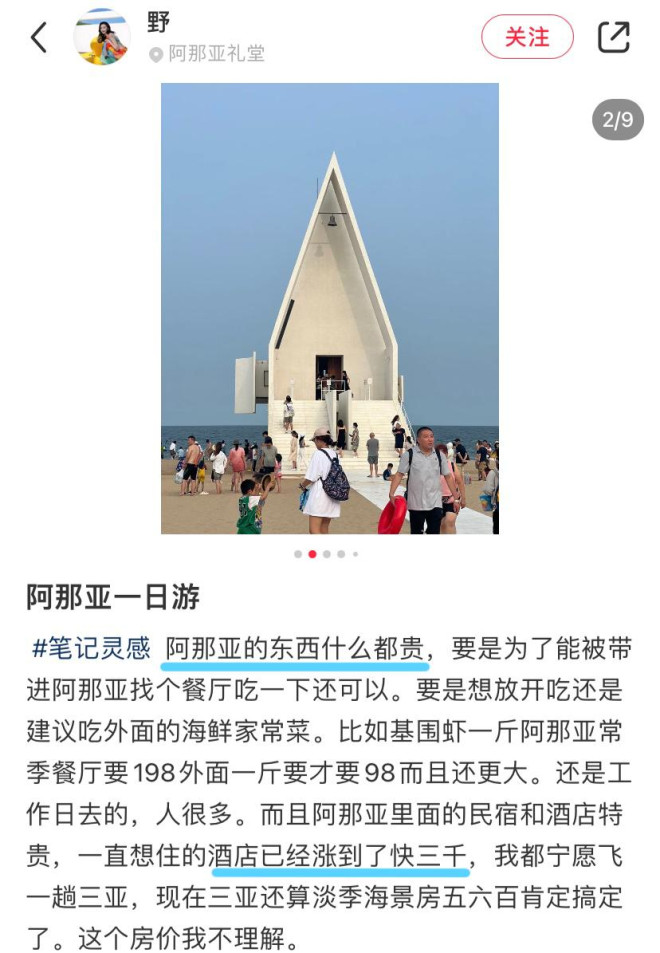This screenshot has height=953, width=660.
Task: Follow the author with 关注 button
Action: (527, 38)
